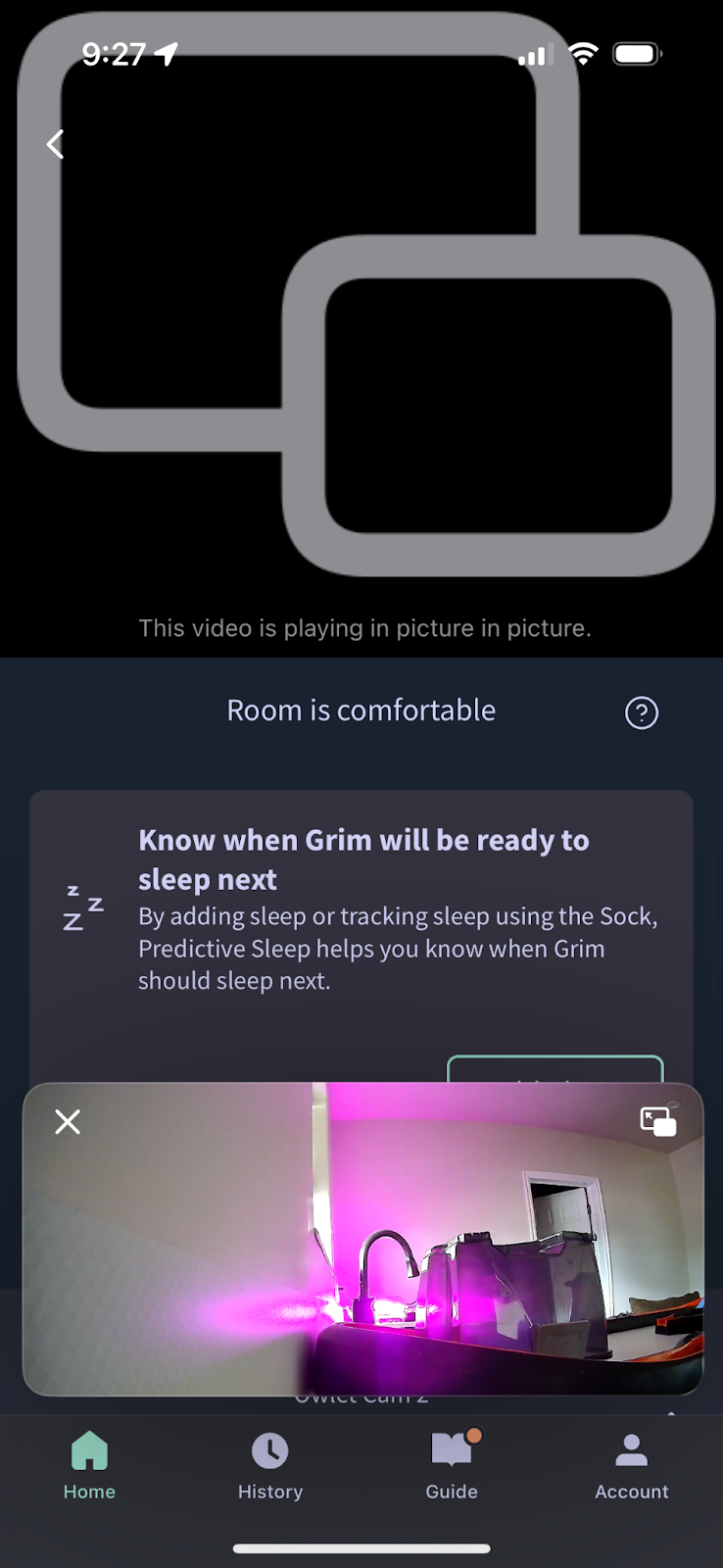Go to the Account tab
The width and height of the screenshot is (723, 1568).
pos(632,1464)
